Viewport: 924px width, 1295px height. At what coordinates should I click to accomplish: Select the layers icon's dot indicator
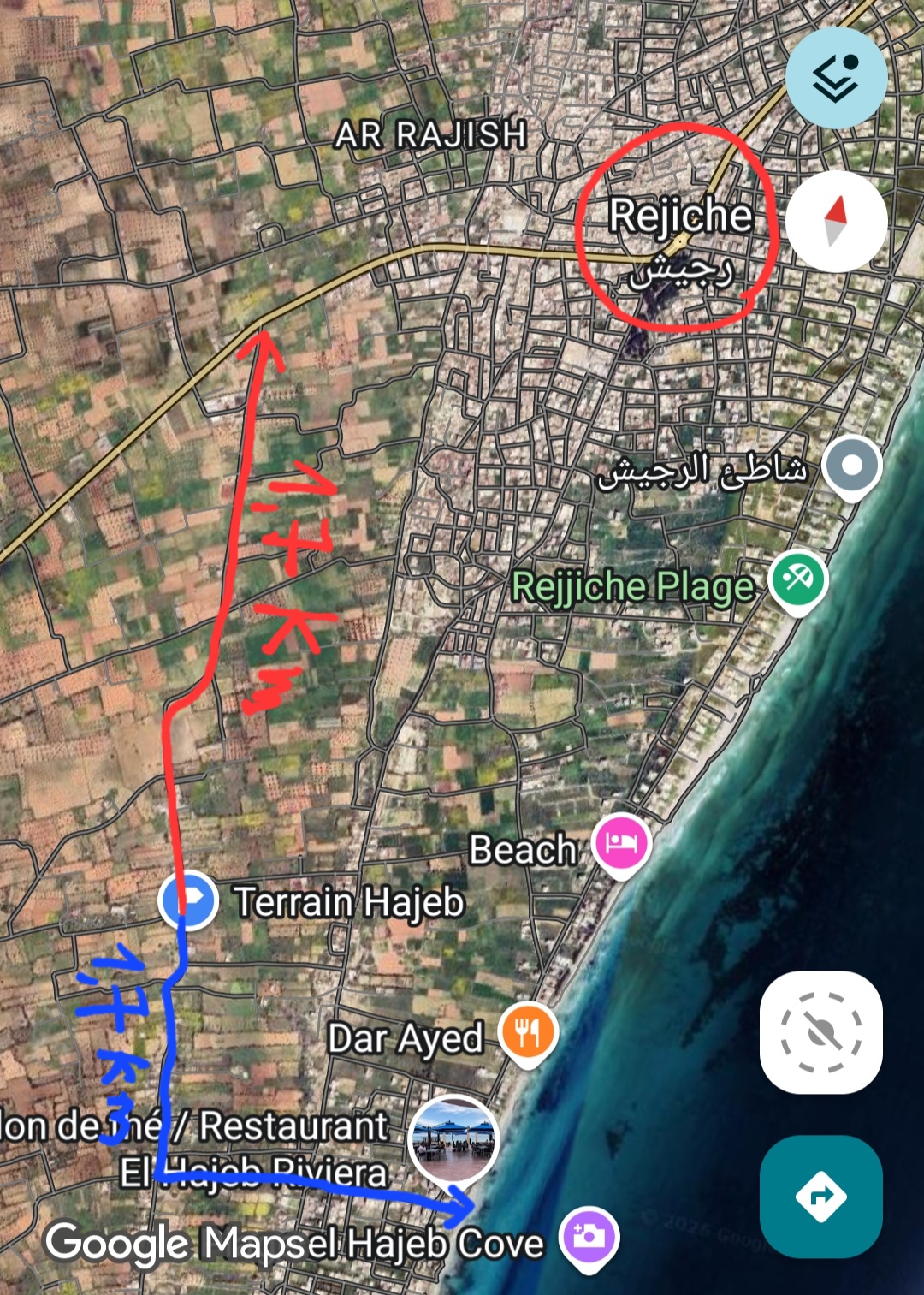tap(850, 62)
